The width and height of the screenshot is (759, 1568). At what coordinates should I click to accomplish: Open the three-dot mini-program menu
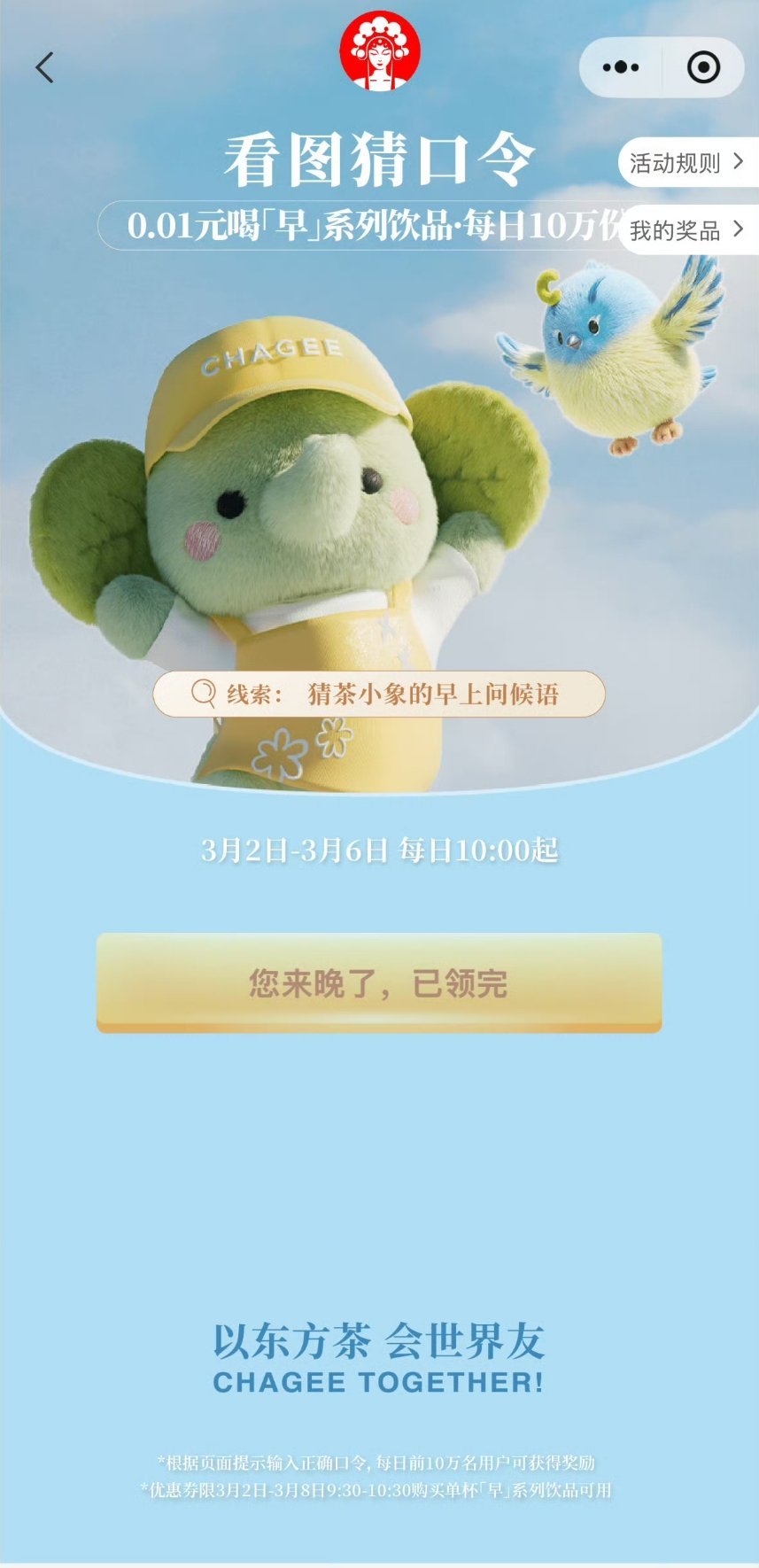coord(622,65)
